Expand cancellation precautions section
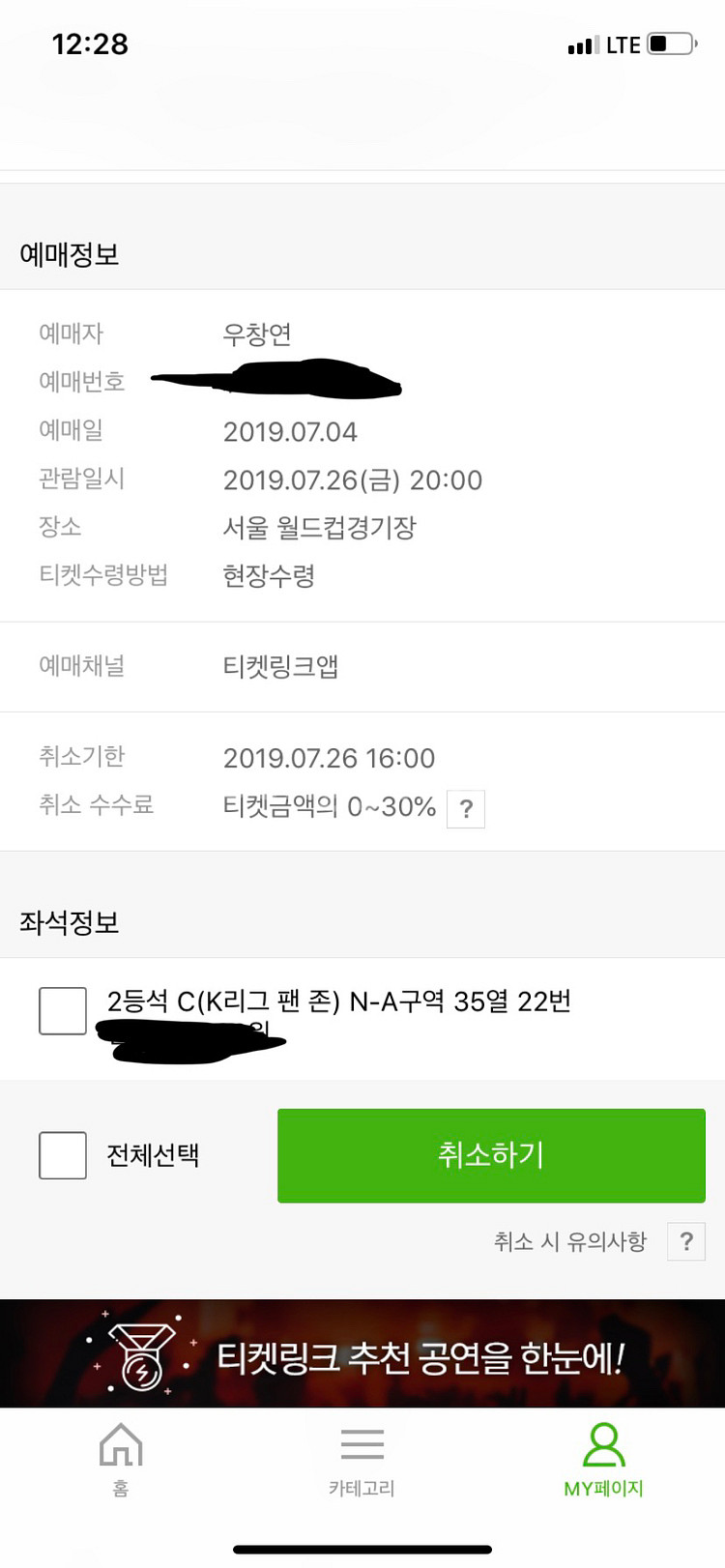Image resolution: width=725 pixels, height=1568 pixels. 686,1241
